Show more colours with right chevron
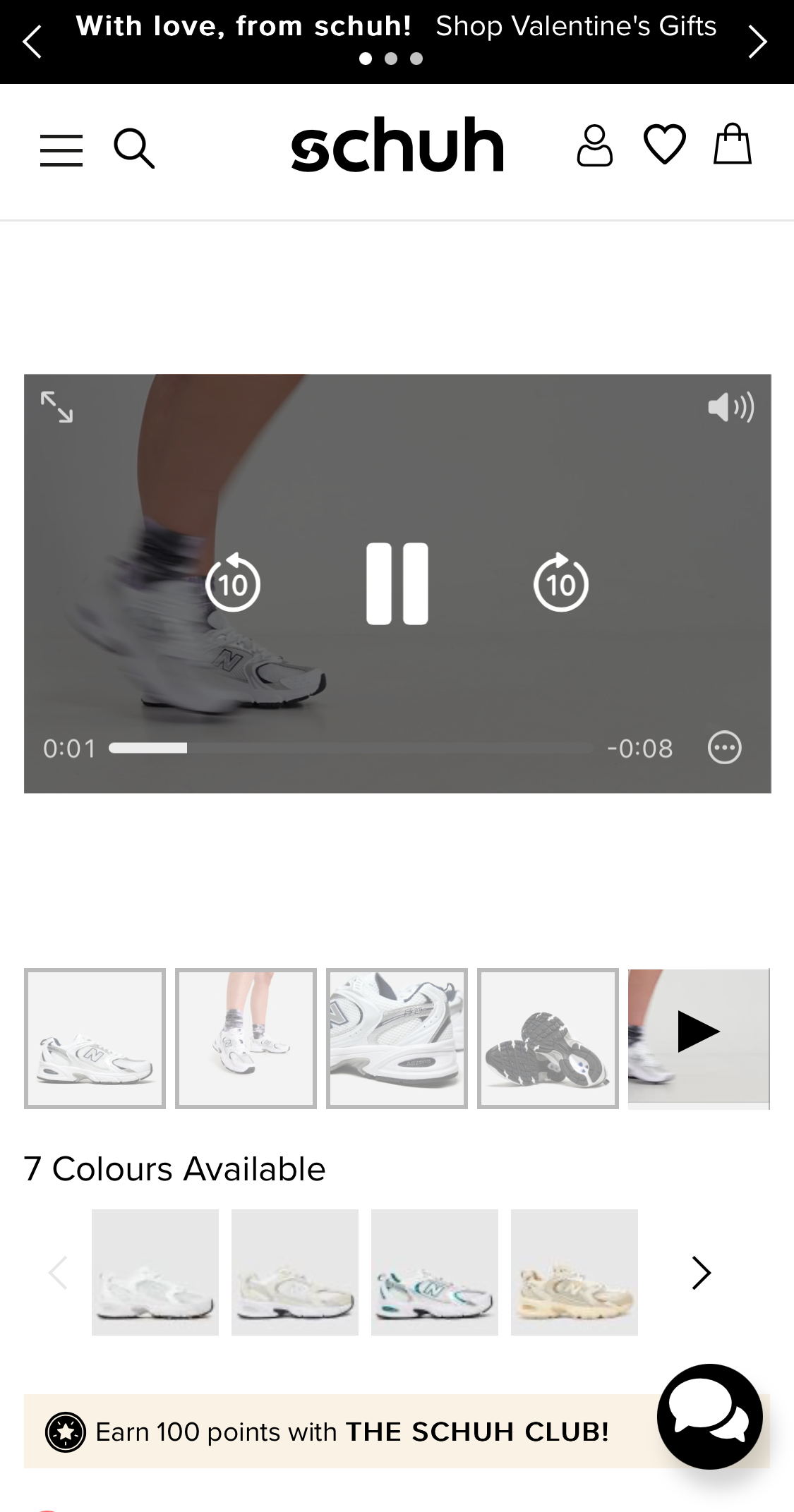 coord(700,1272)
